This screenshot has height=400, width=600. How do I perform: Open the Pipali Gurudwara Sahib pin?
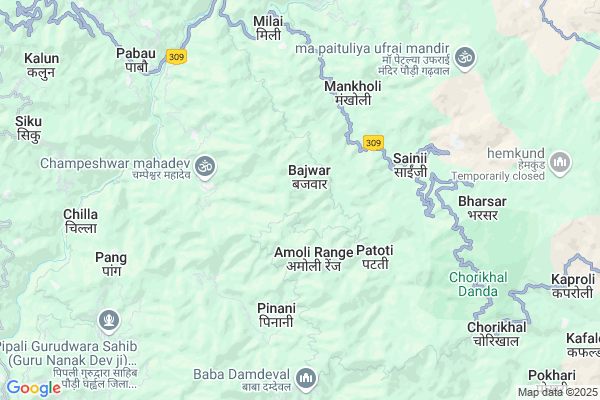point(109,321)
